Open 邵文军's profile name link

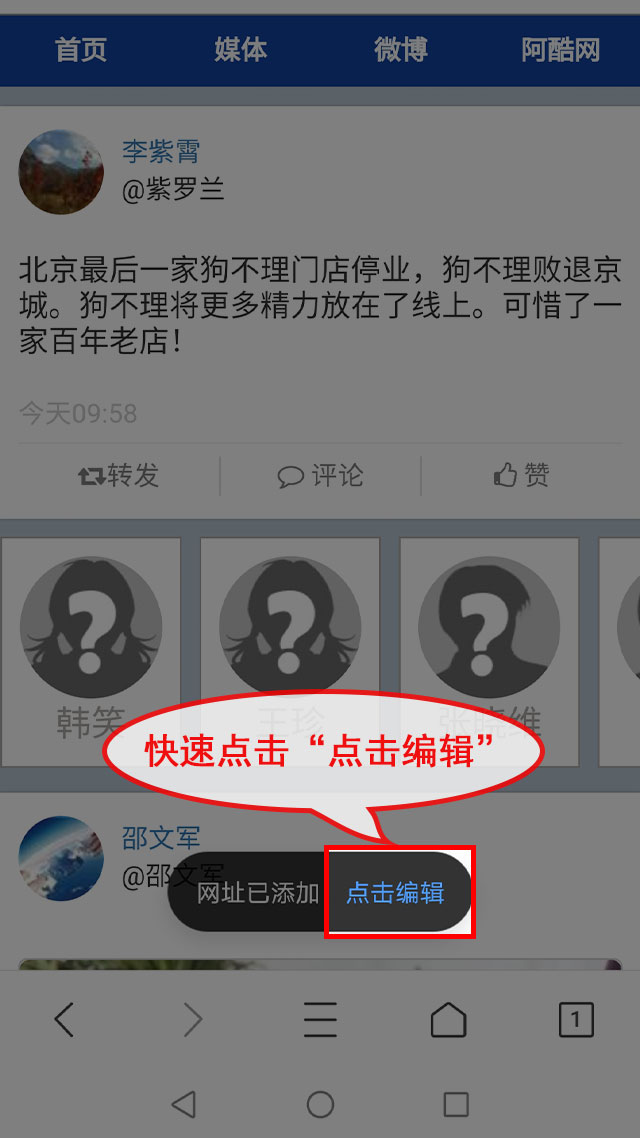(161, 837)
